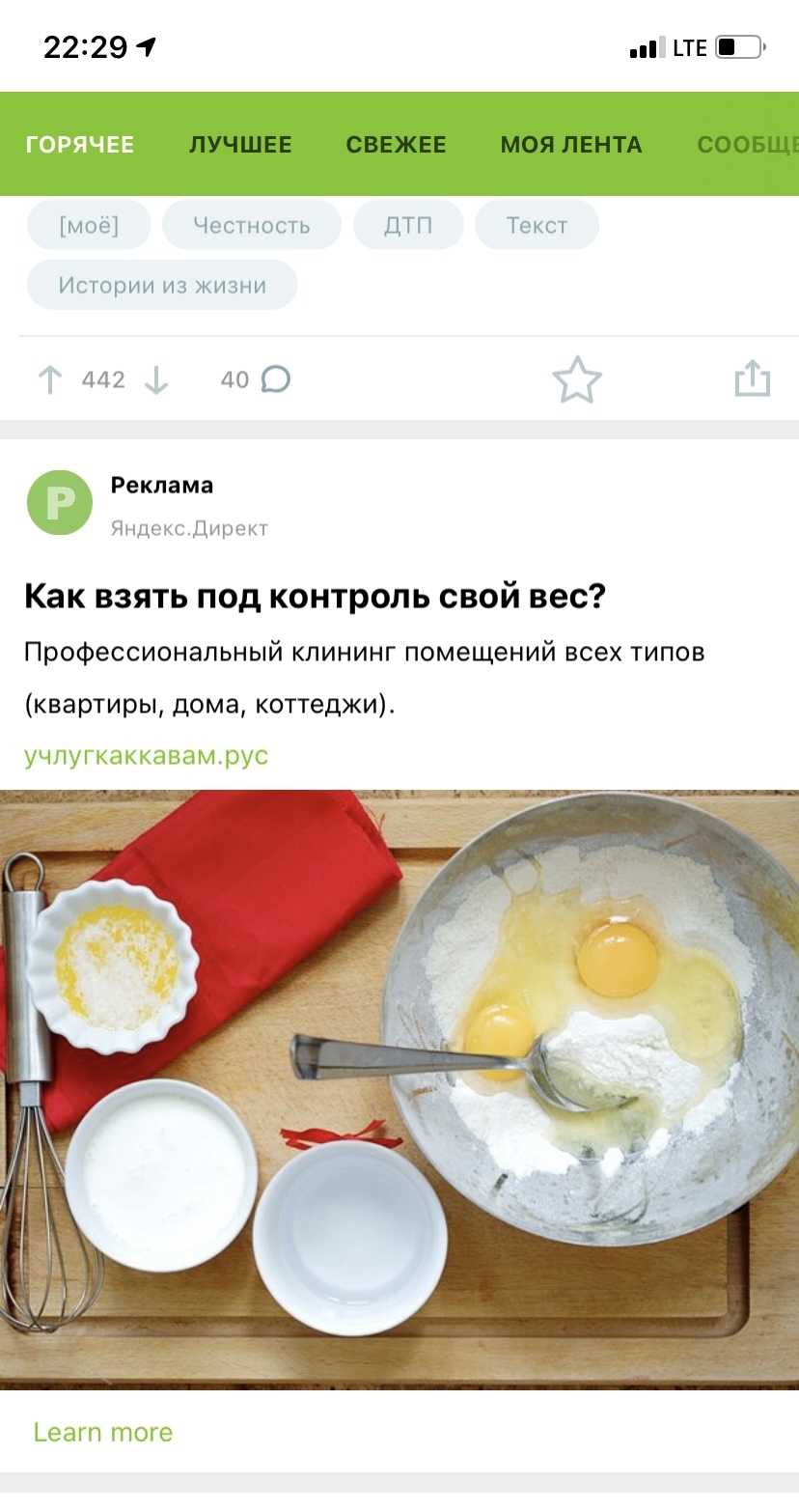
Task: Open the Истории из жизни tag
Action: [x=162, y=285]
